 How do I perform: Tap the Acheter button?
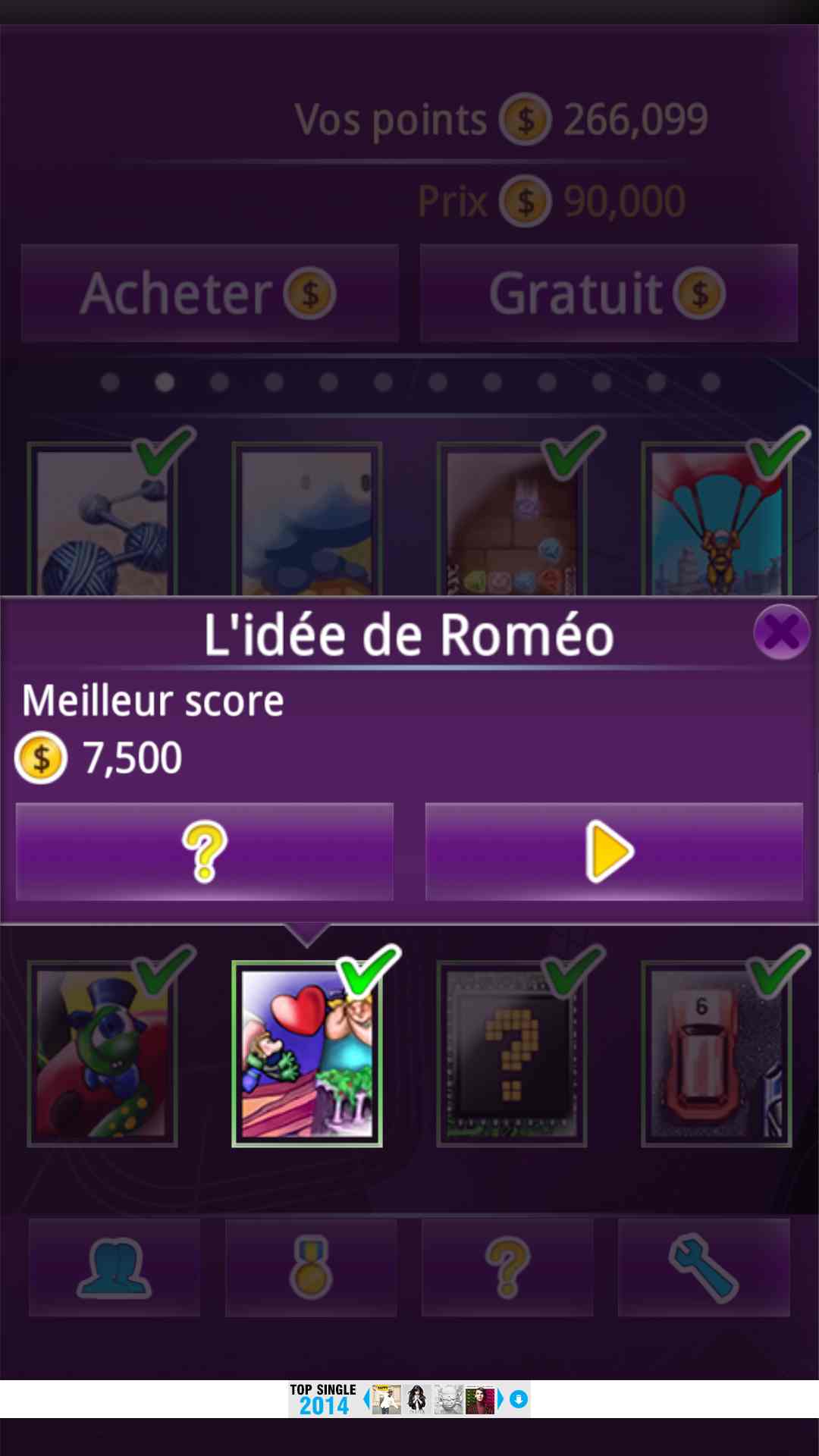point(209,293)
